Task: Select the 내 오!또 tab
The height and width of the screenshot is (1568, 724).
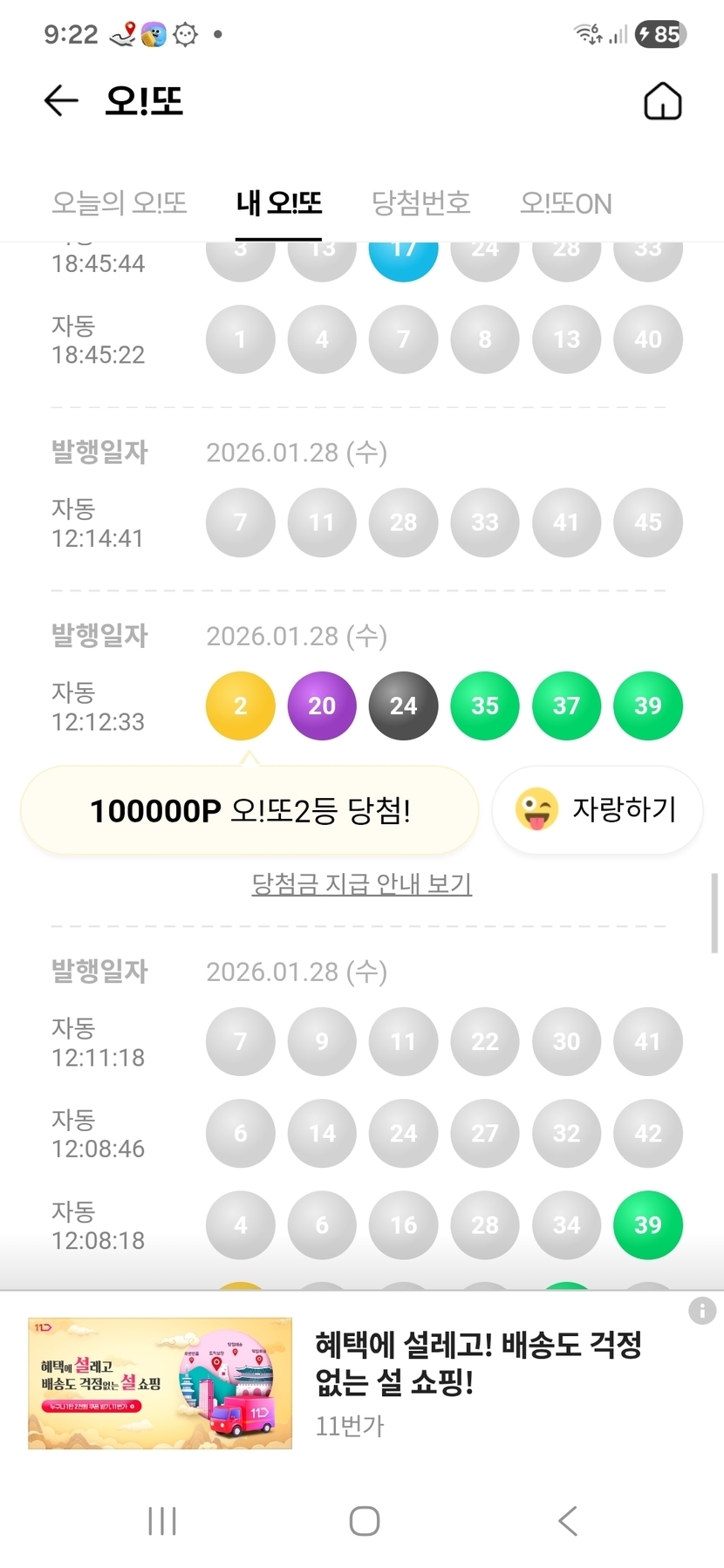Action: (x=279, y=203)
